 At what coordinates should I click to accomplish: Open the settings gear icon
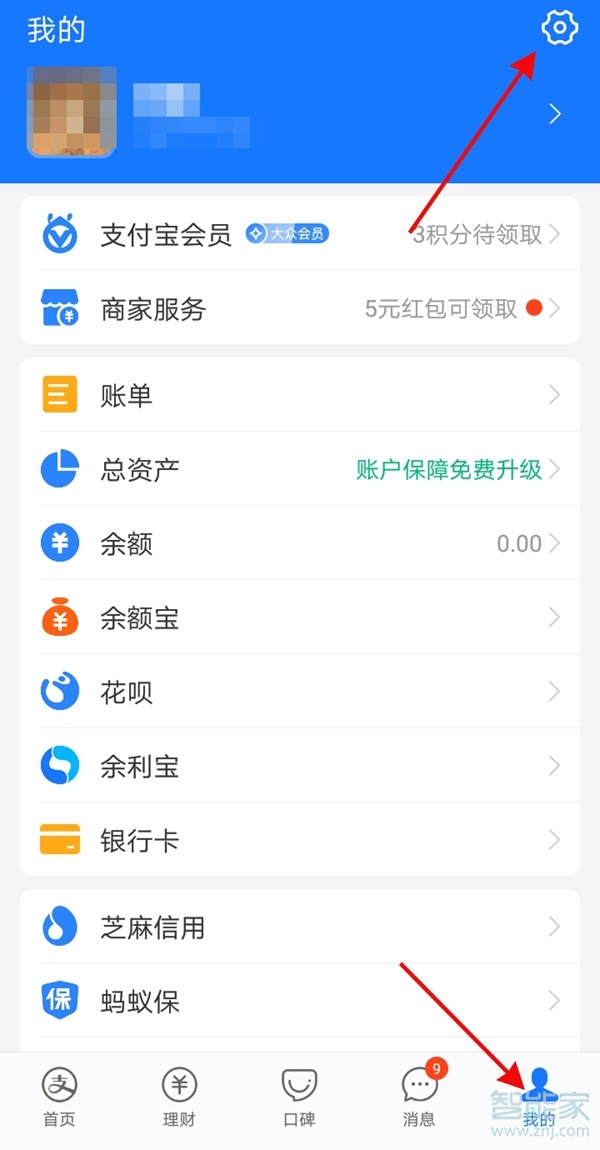(559, 28)
